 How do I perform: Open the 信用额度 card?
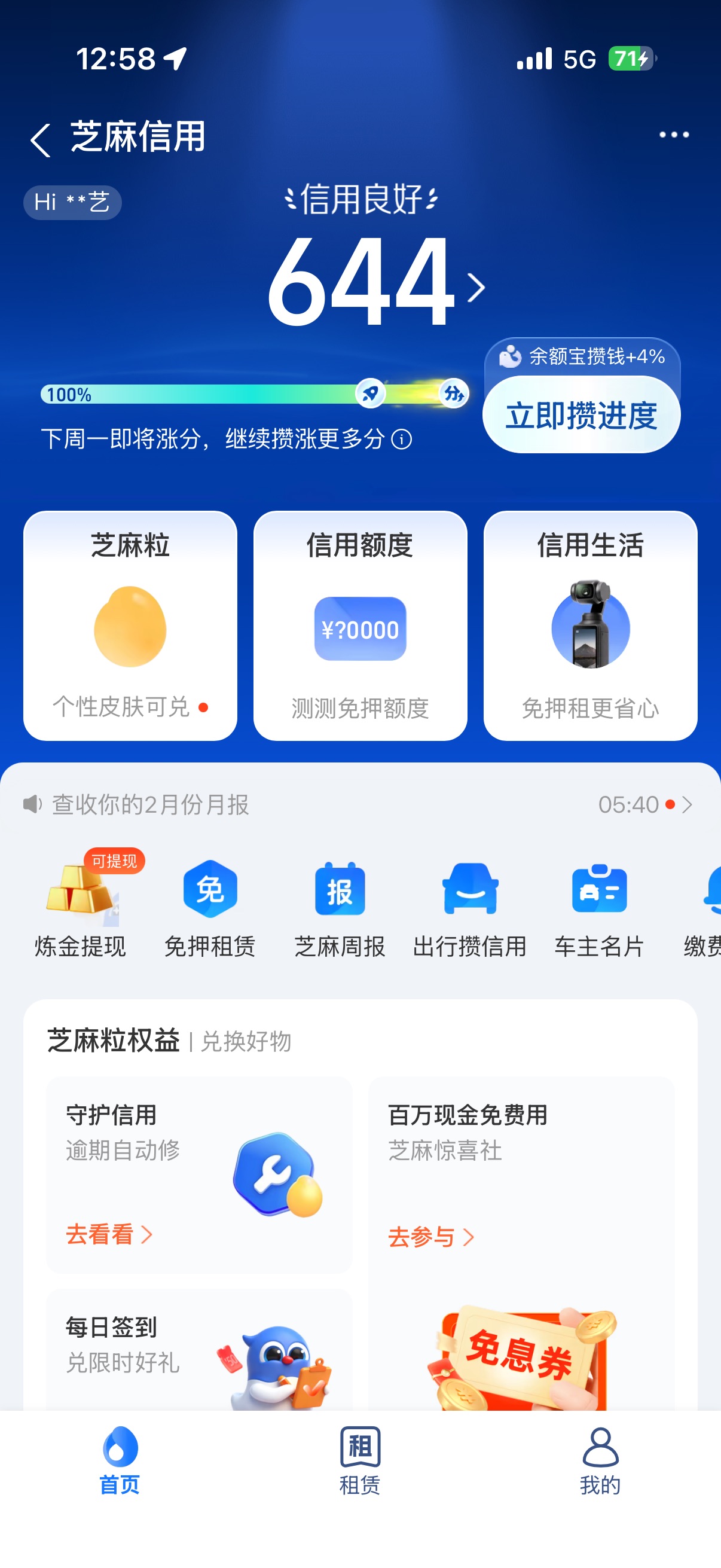[360, 626]
